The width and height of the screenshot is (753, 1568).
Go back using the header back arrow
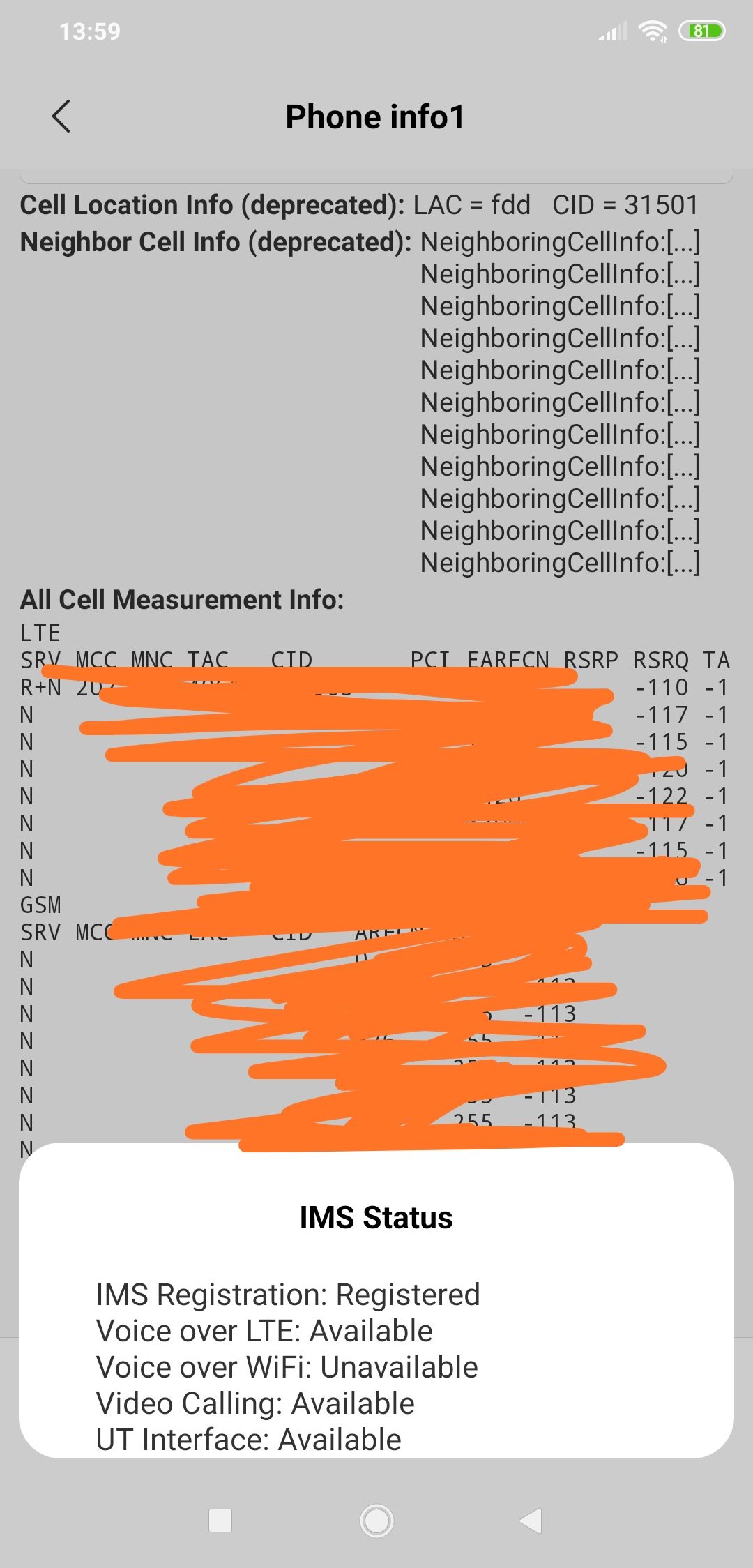coord(61,116)
